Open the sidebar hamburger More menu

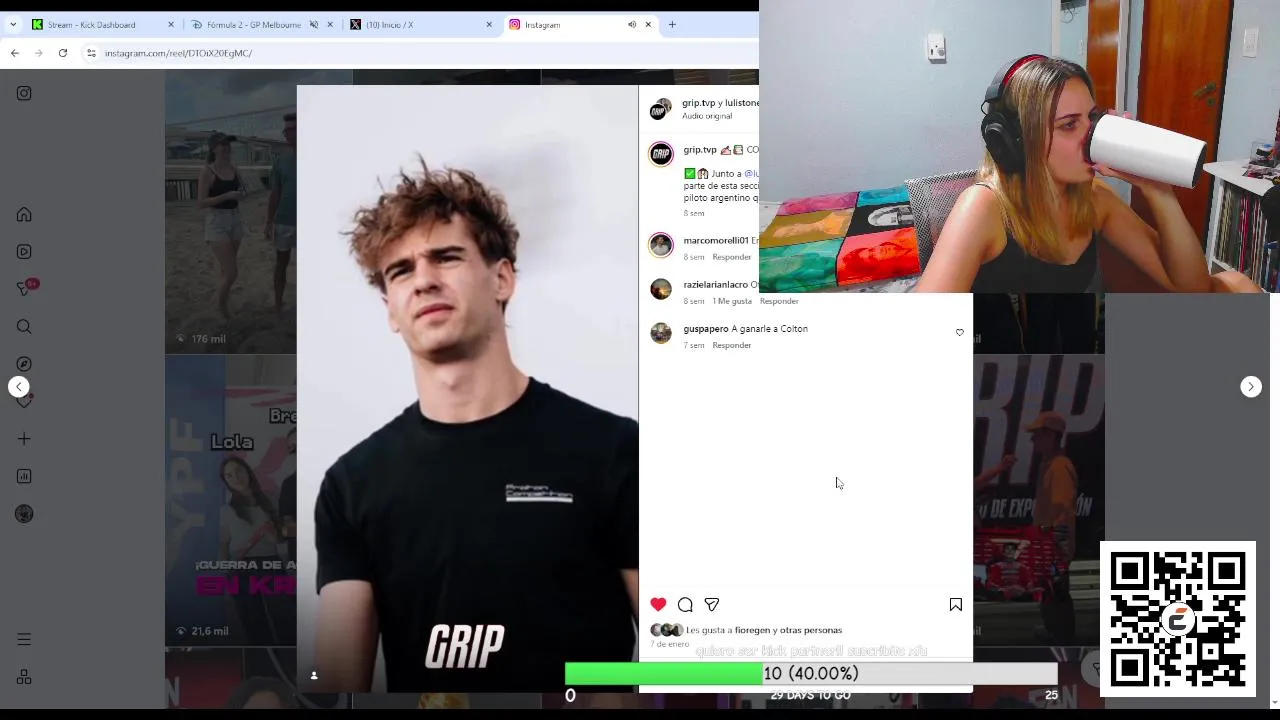[24, 639]
